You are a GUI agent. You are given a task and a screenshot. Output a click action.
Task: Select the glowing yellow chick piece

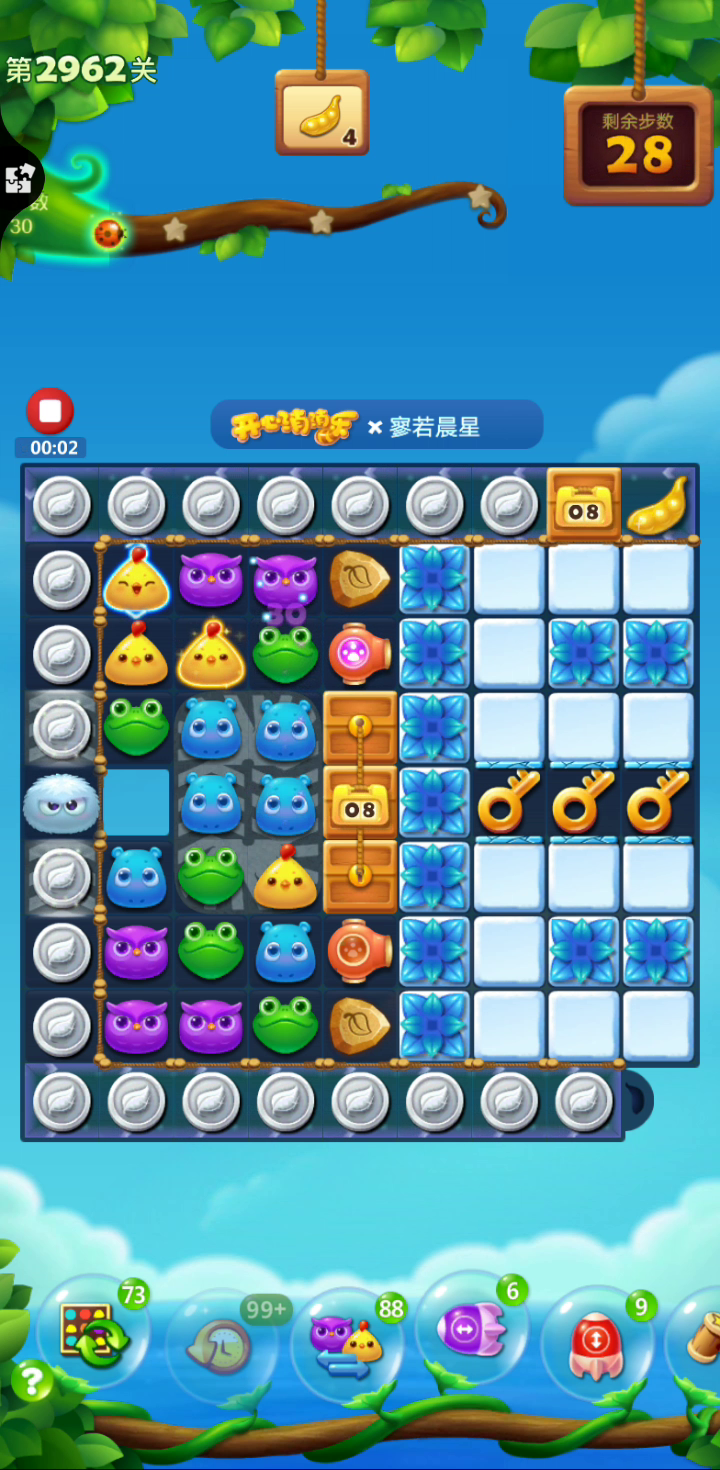[x=211, y=654]
